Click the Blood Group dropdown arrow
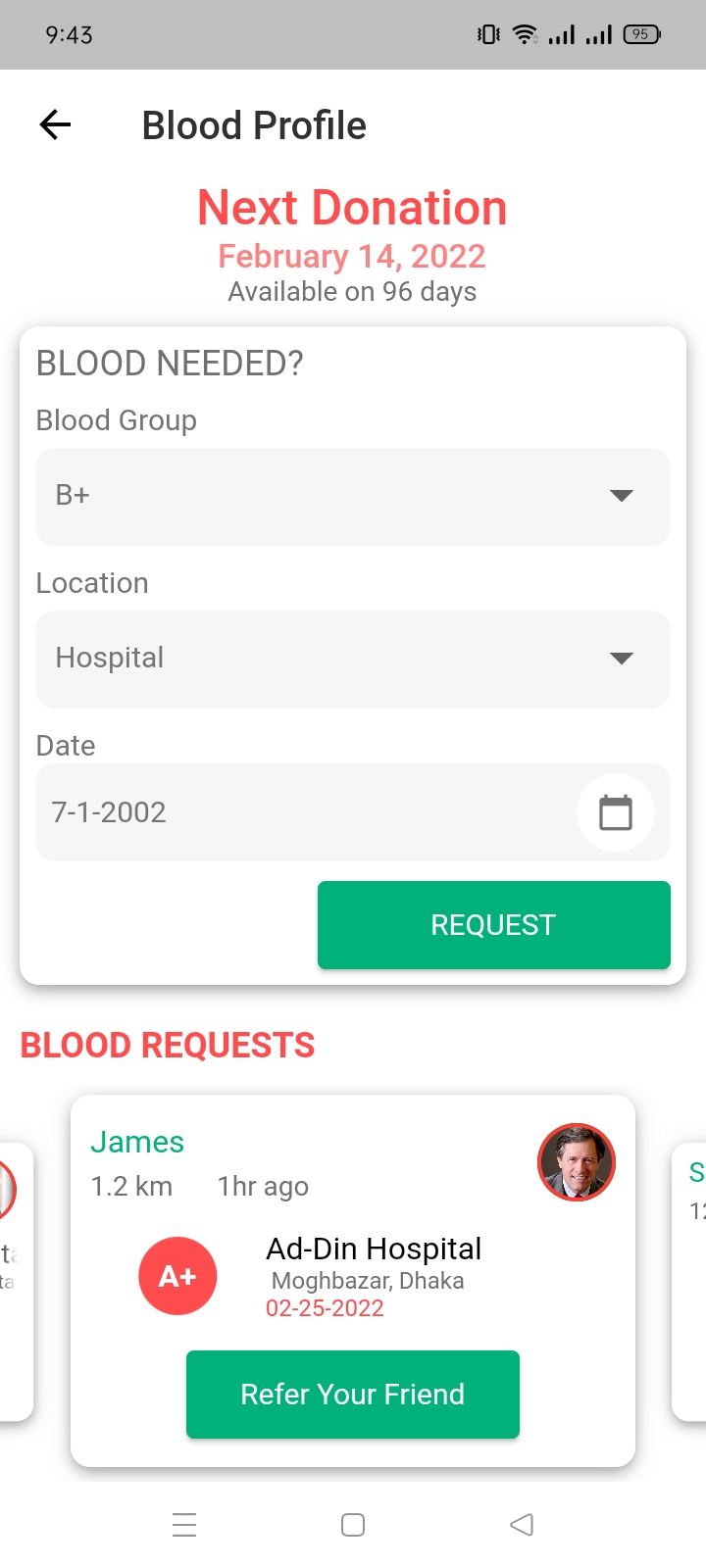Viewport: 706px width, 1568px height. point(624,497)
